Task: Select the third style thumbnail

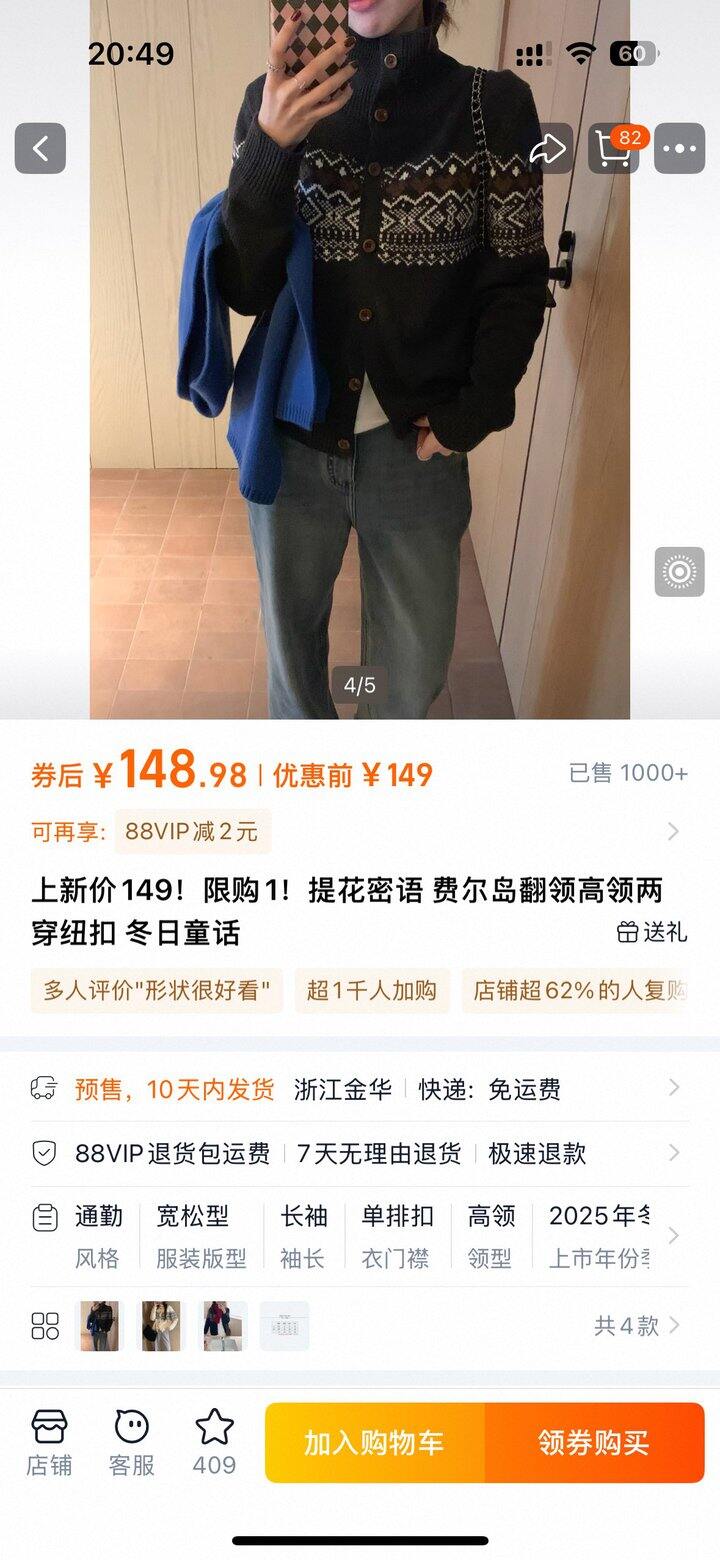Action: [x=223, y=1326]
